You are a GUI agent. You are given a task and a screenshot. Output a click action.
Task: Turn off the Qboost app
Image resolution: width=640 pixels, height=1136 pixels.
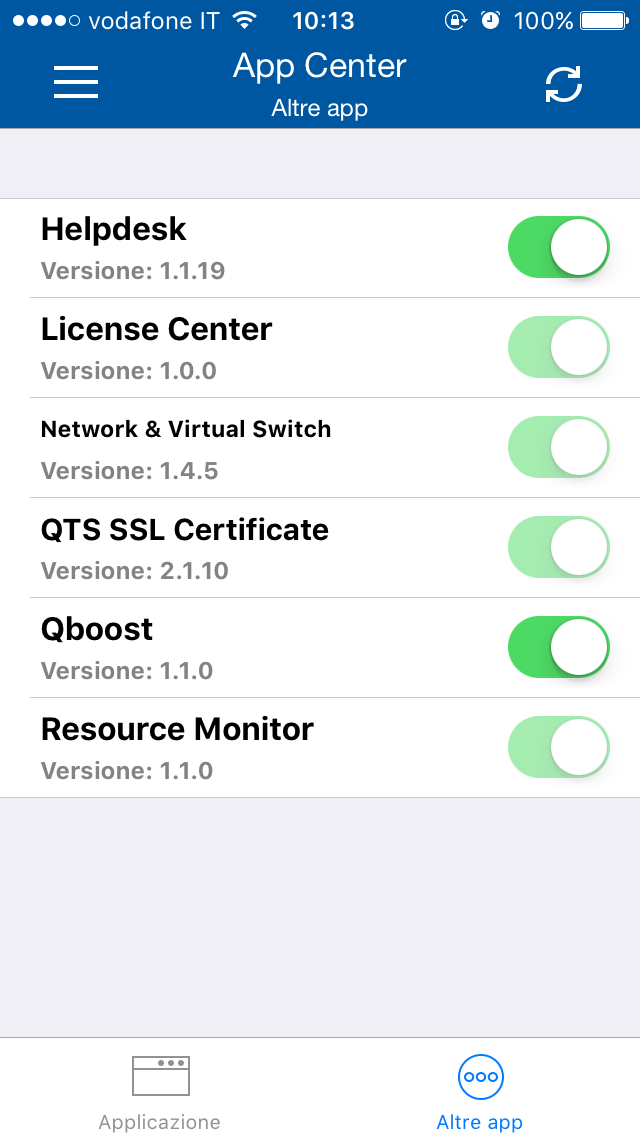point(559,647)
